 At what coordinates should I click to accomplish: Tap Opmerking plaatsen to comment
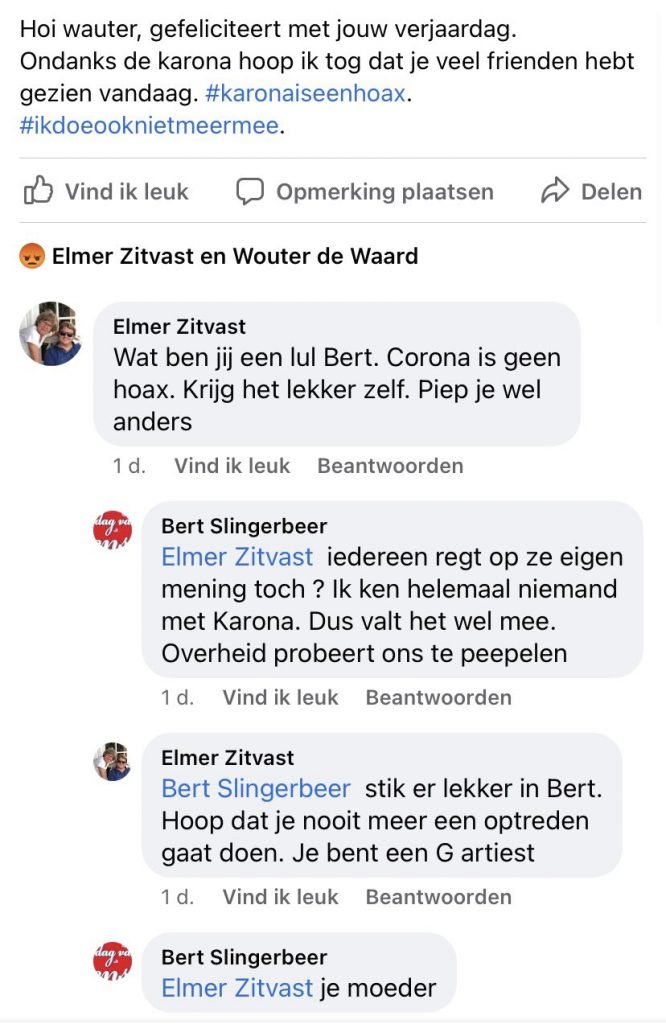pos(365,192)
